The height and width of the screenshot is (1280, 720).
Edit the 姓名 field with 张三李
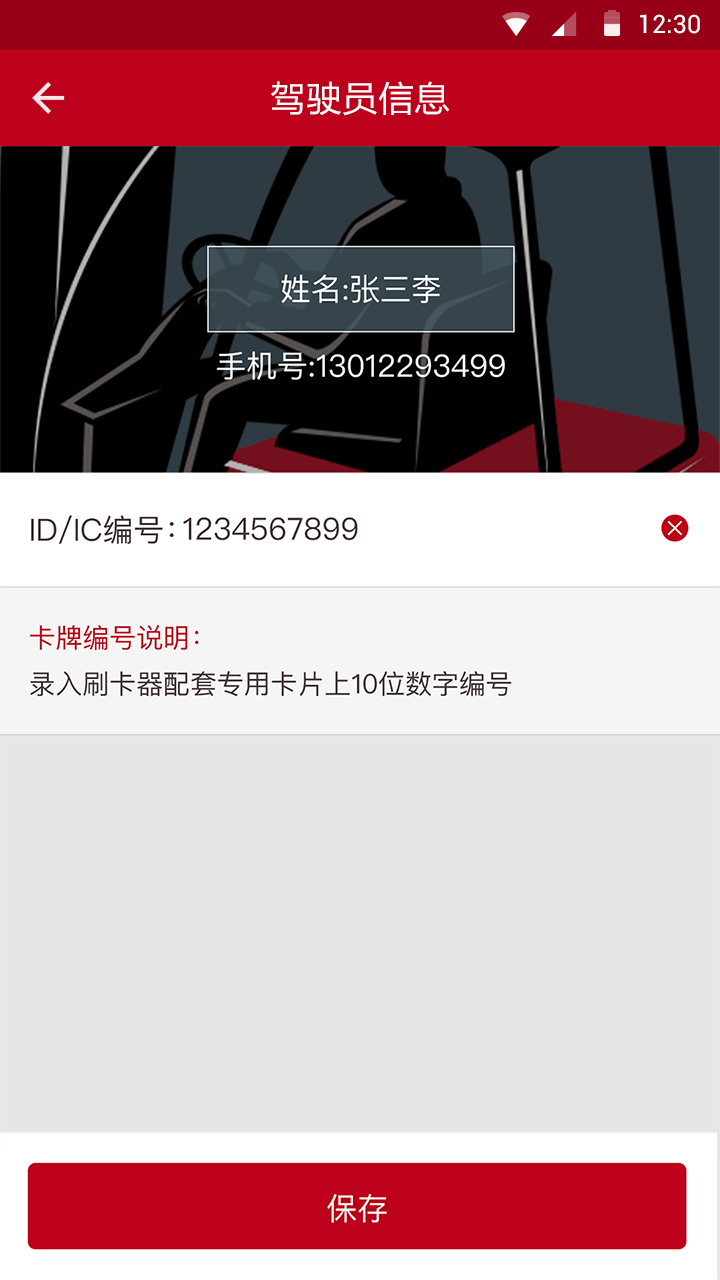pyautogui.click(x=360, y=289)
